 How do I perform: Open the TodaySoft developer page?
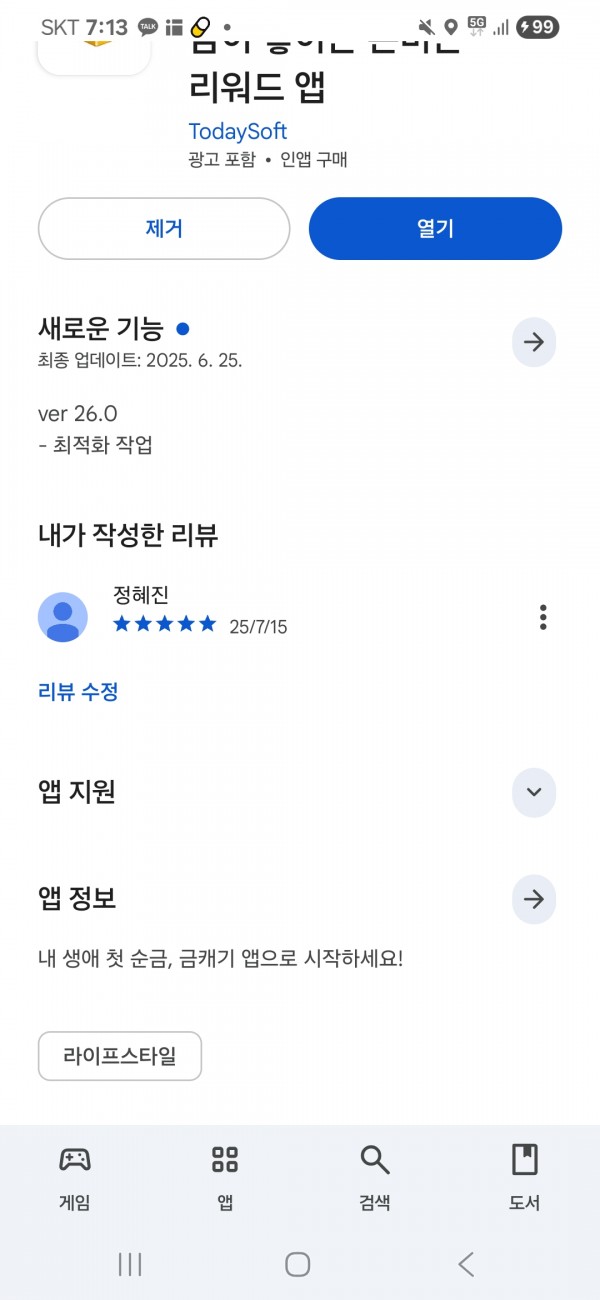click(x=238, y=131)
